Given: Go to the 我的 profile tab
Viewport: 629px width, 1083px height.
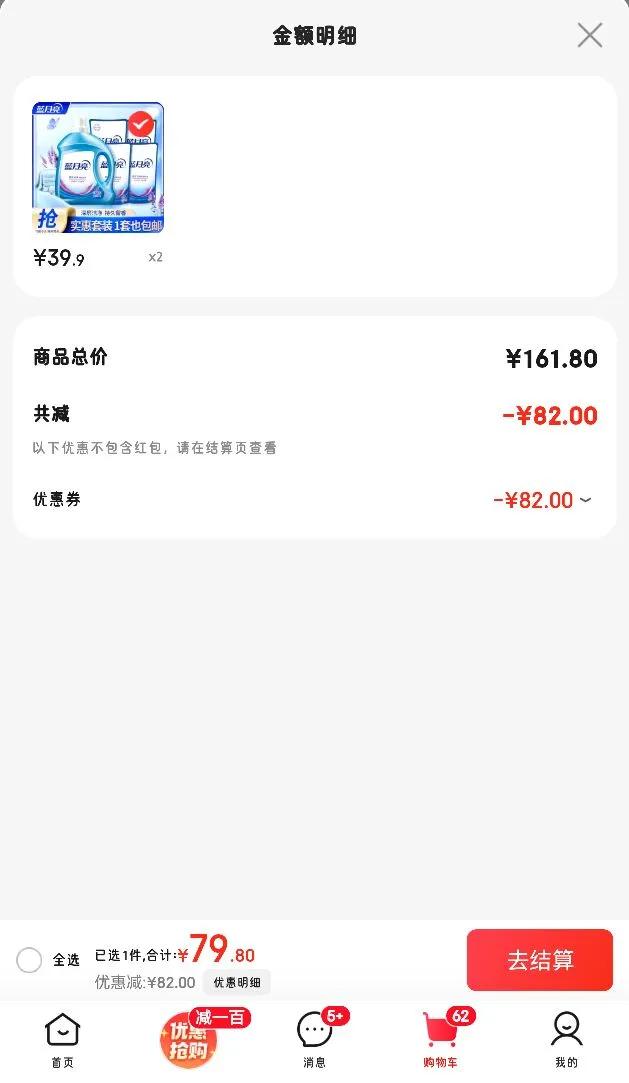Looking at the screenshot, I should click(566, 1040).
